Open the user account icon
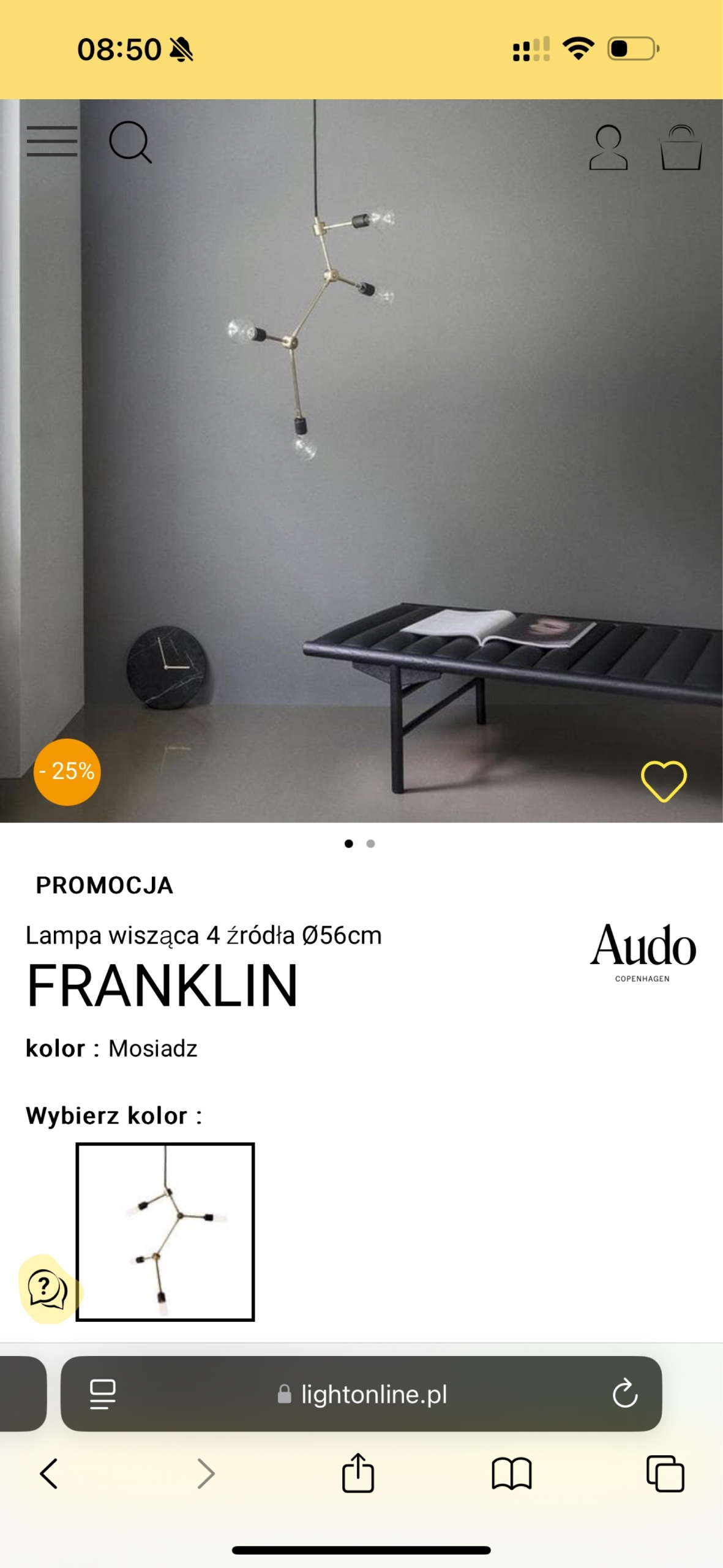Viewport: 723px width, 1568px height. (608, 148)
